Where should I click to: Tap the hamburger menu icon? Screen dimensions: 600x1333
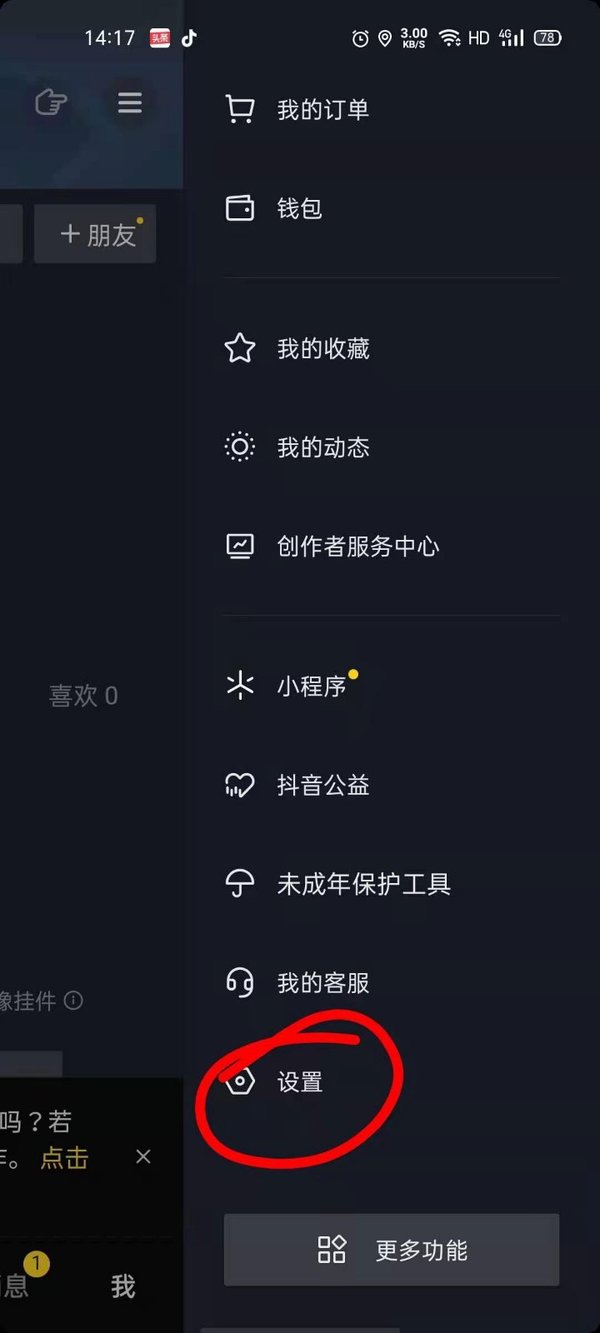click(x=130, y=102)
